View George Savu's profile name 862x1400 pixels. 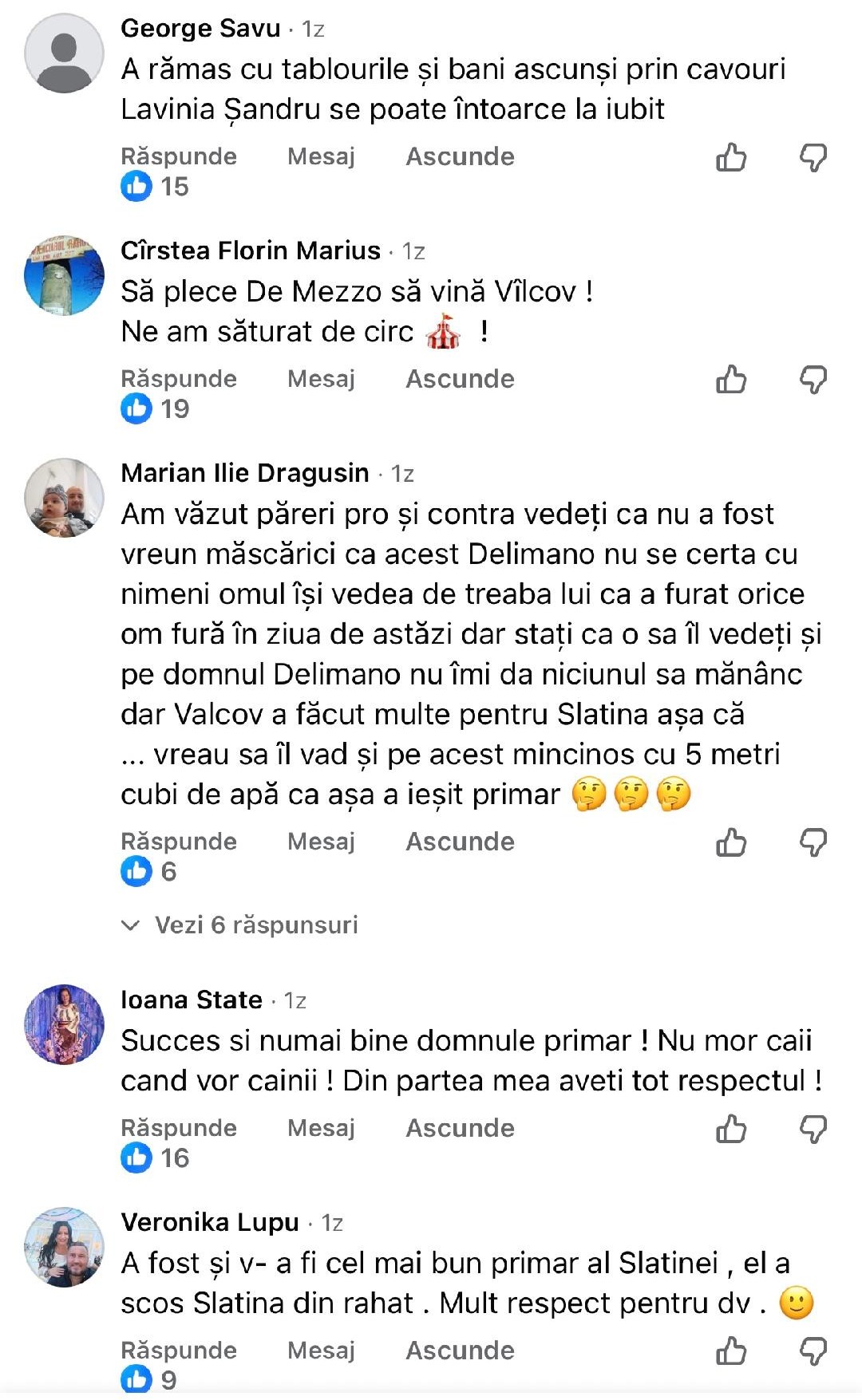coord(200,28)
